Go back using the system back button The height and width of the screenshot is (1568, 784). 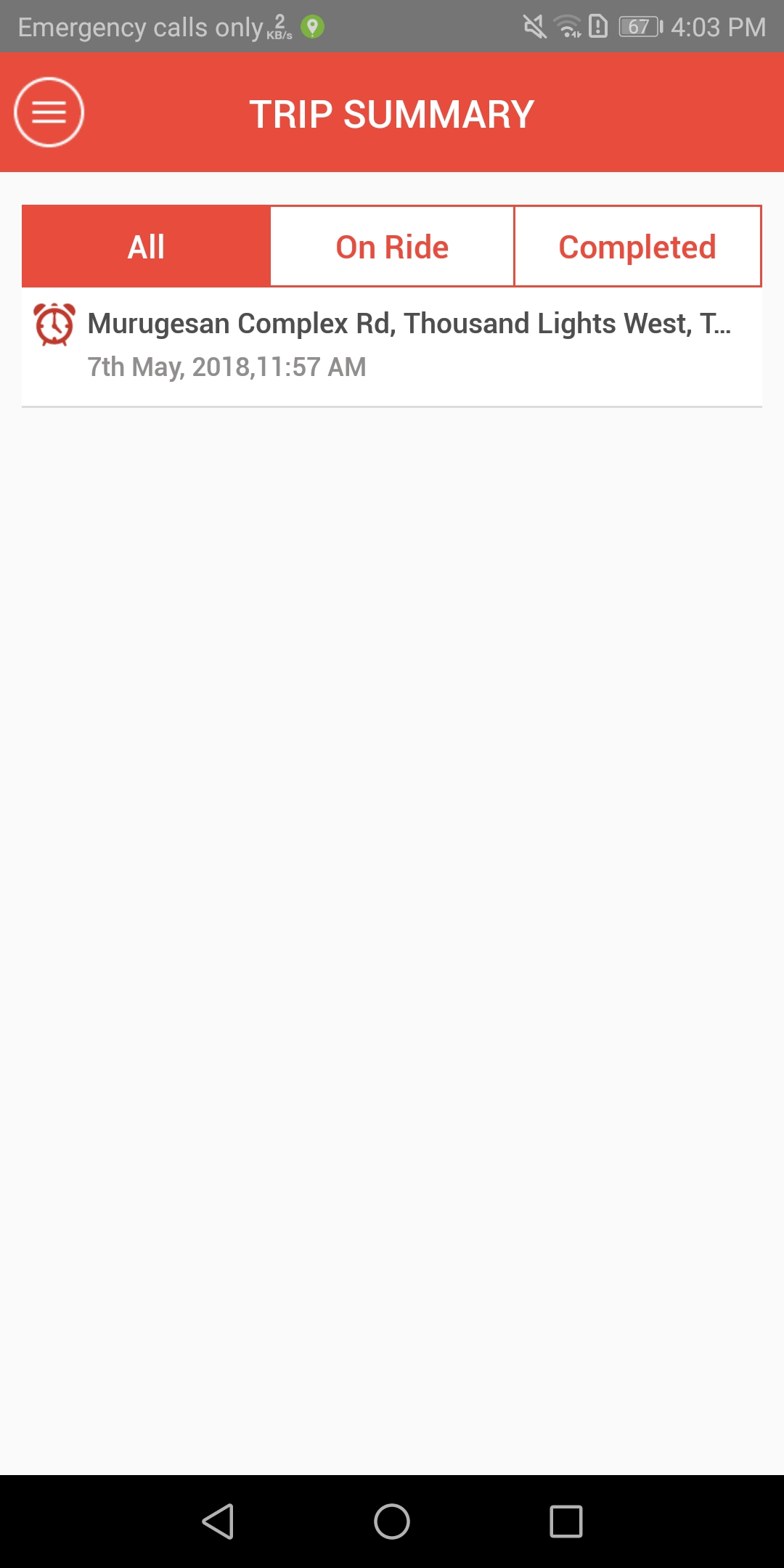point(218,1521)
